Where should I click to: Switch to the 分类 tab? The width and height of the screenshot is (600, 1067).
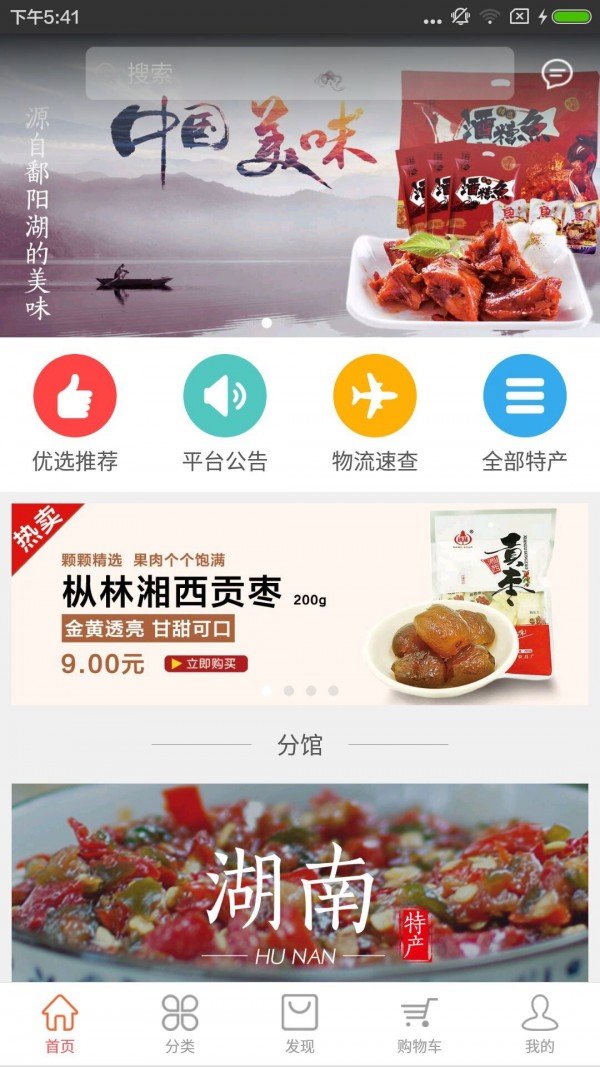pyautogui.click(x=180, y=1024)
